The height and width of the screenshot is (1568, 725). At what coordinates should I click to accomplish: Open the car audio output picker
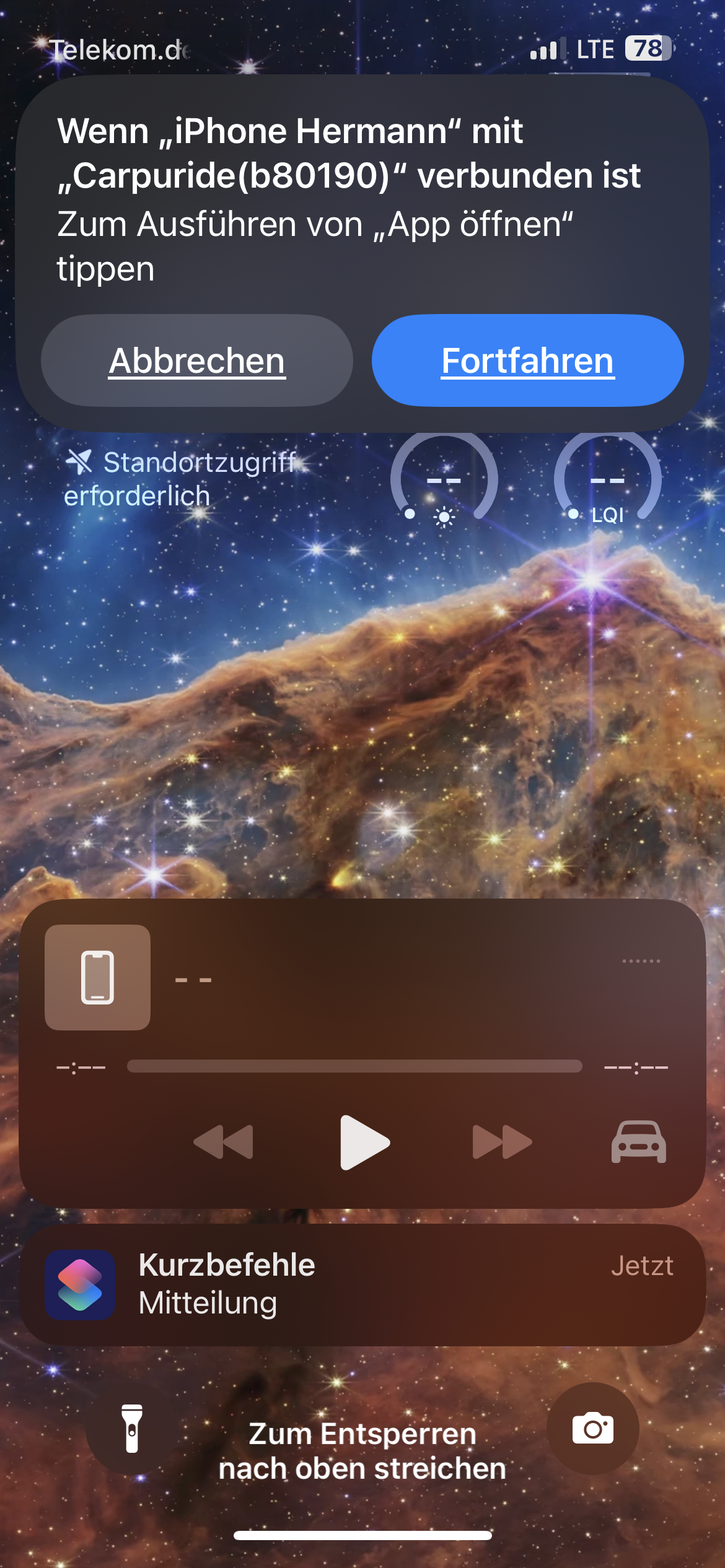(x=638, y=1142)
